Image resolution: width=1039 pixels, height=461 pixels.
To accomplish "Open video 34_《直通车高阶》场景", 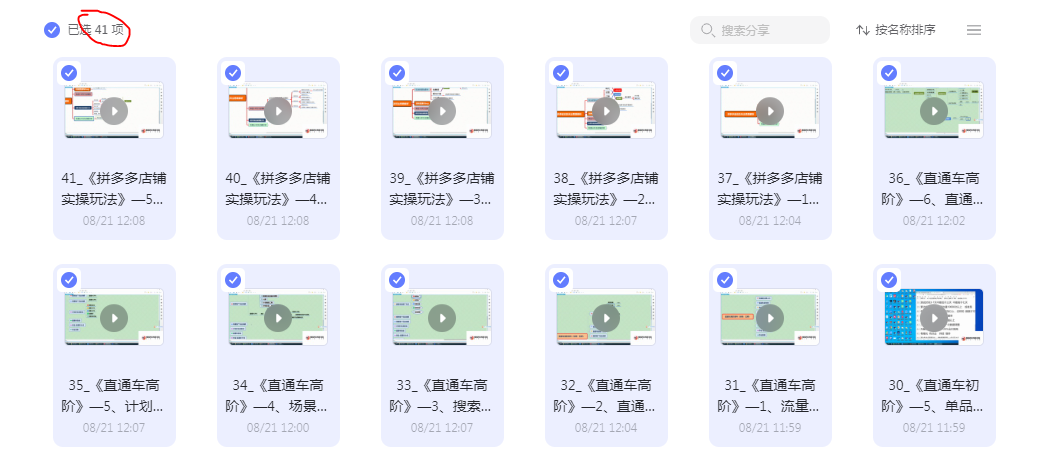I will (x=278, y=317).
